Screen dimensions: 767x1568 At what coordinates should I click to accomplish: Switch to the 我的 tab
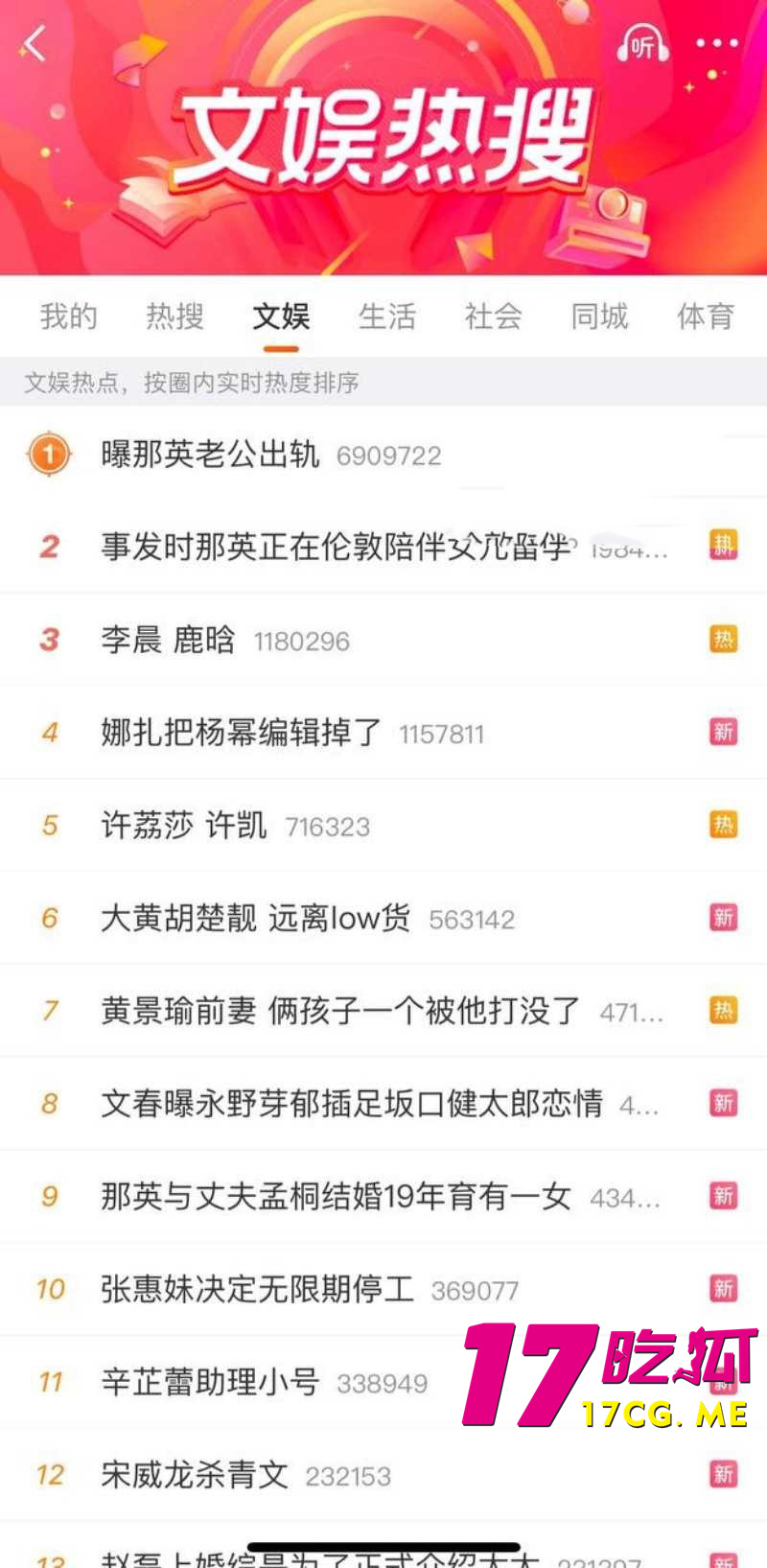[x=66, y=316]
